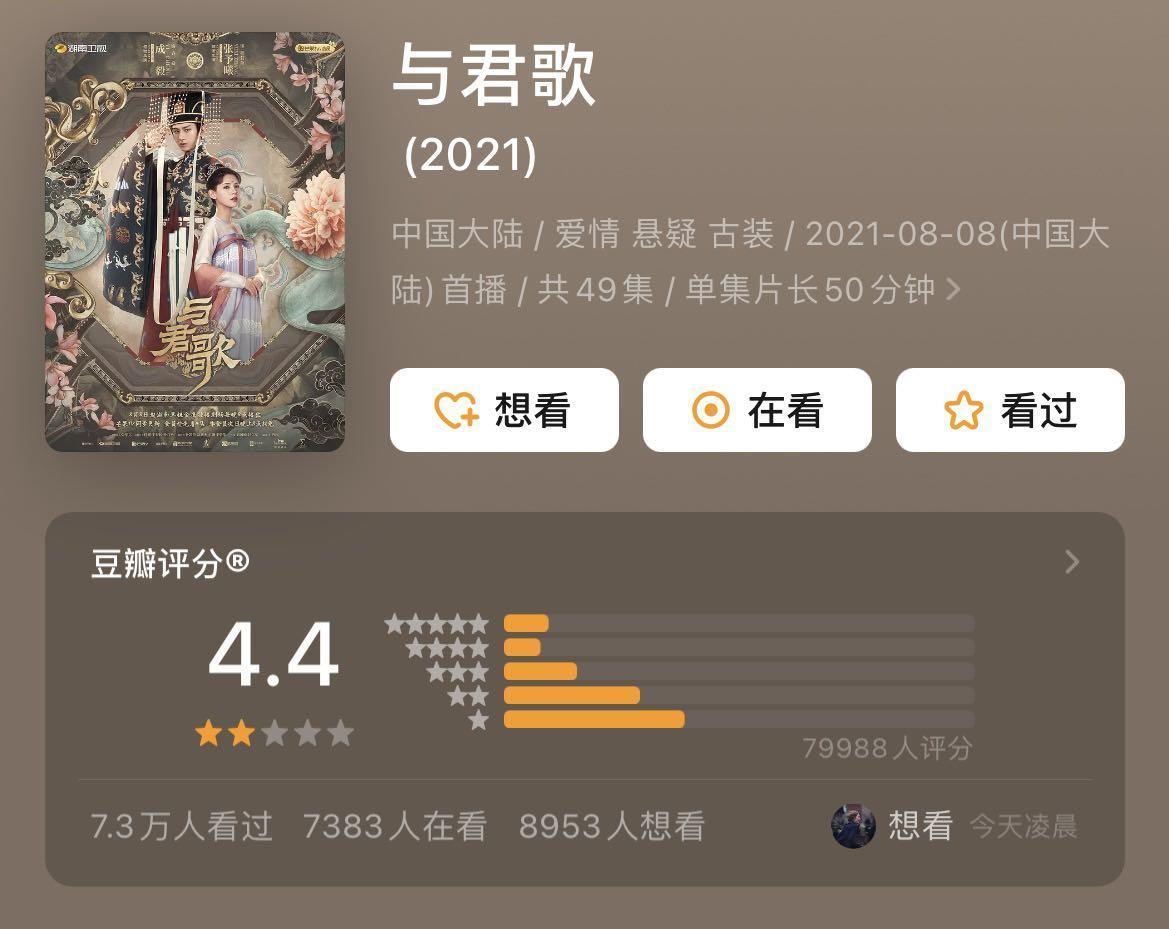Open the 豆瓣评分 rating details
The height and width of the screenshot is (929, 1169).
click(1072, 562)
